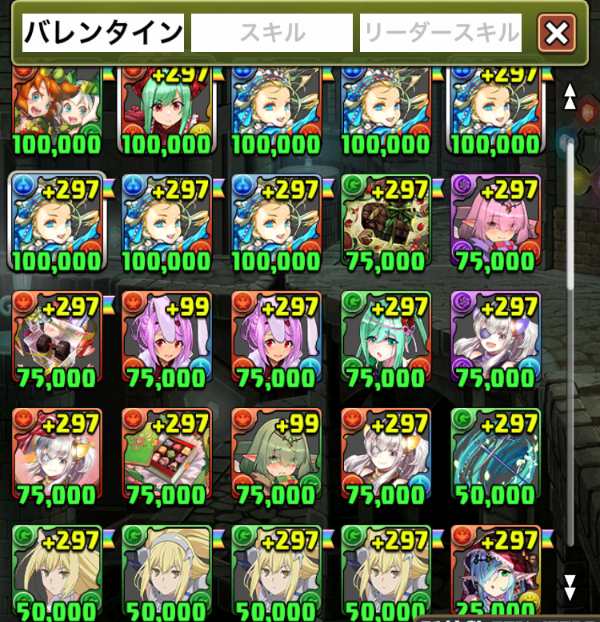Tap the バレンタイン name search field
Image resolution: width=600 pixels, height=622 pixels.
click(103, 33)
